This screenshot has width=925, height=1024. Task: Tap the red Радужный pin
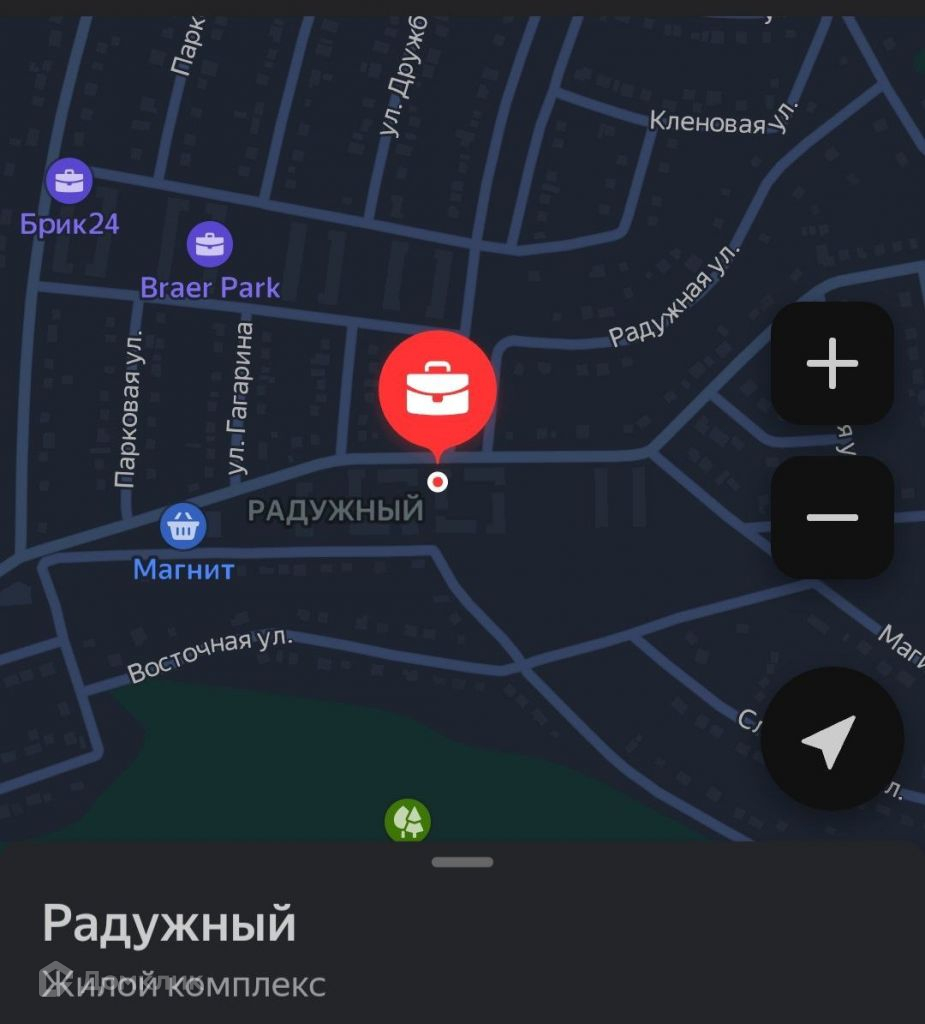pos(437,390)
